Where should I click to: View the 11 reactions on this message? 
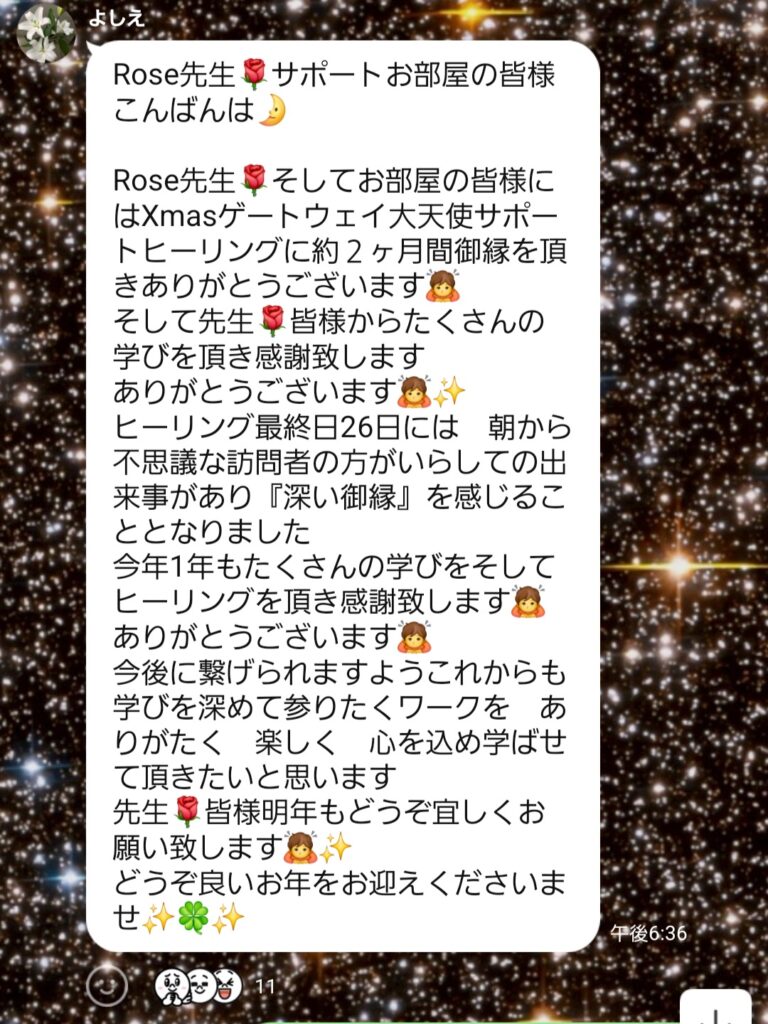(214, 987)
